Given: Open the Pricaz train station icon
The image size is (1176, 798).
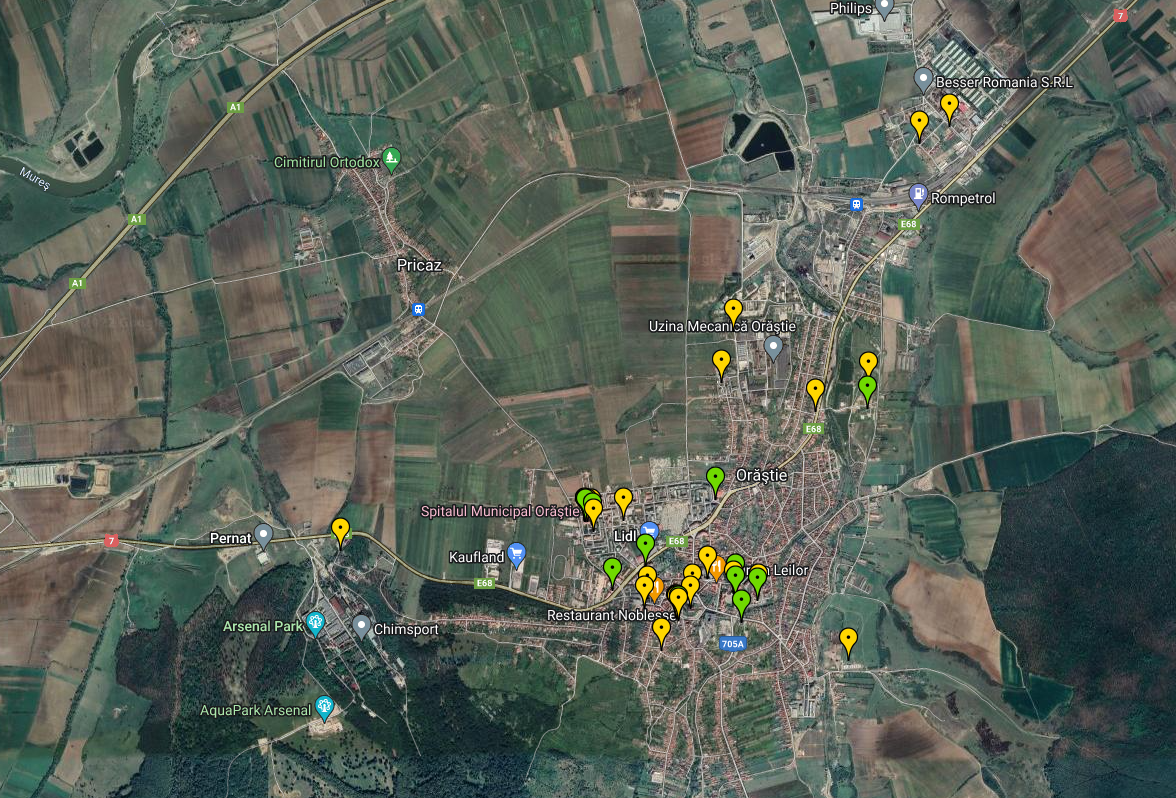Looking at the screenshot, I should [x=418, y=309].
